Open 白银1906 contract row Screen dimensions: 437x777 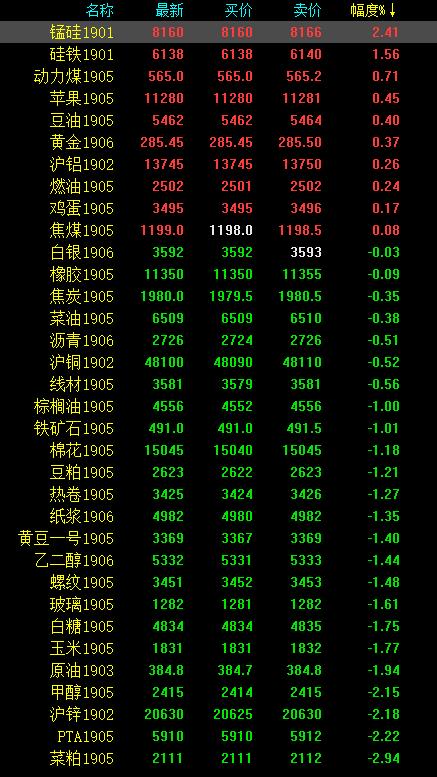pos(218,252)
